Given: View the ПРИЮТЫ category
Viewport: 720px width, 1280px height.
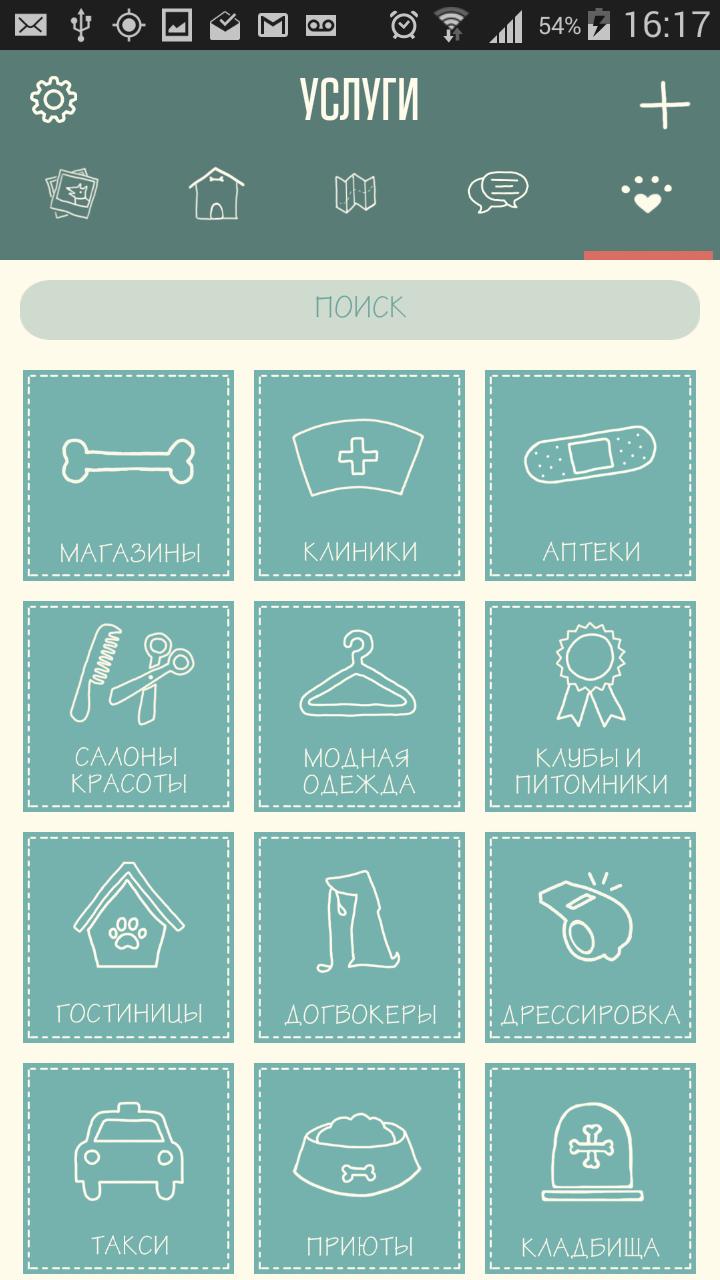Looking at the screenshot, I should pos(359,1168).
